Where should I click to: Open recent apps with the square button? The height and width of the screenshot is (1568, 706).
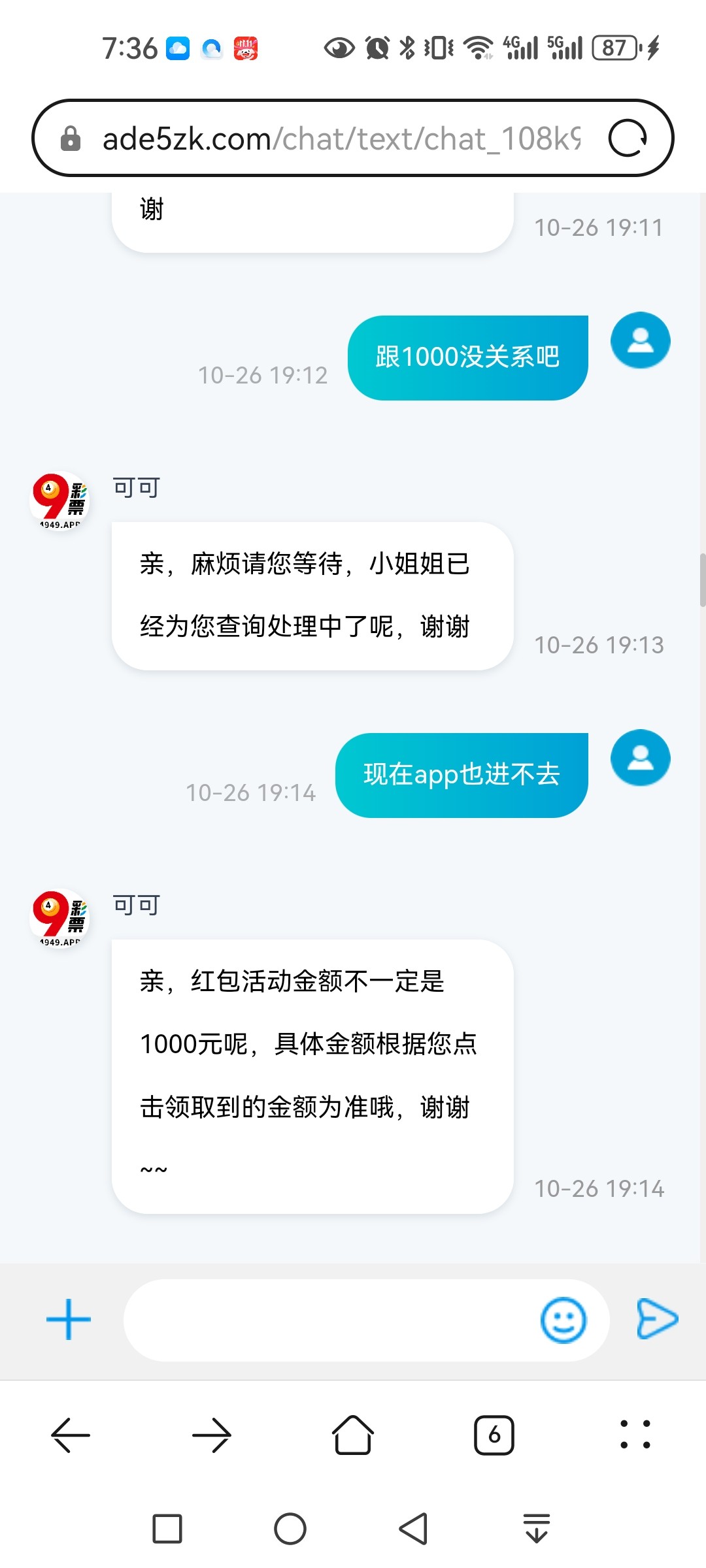pyautogui.click(x=167, y=1529)
